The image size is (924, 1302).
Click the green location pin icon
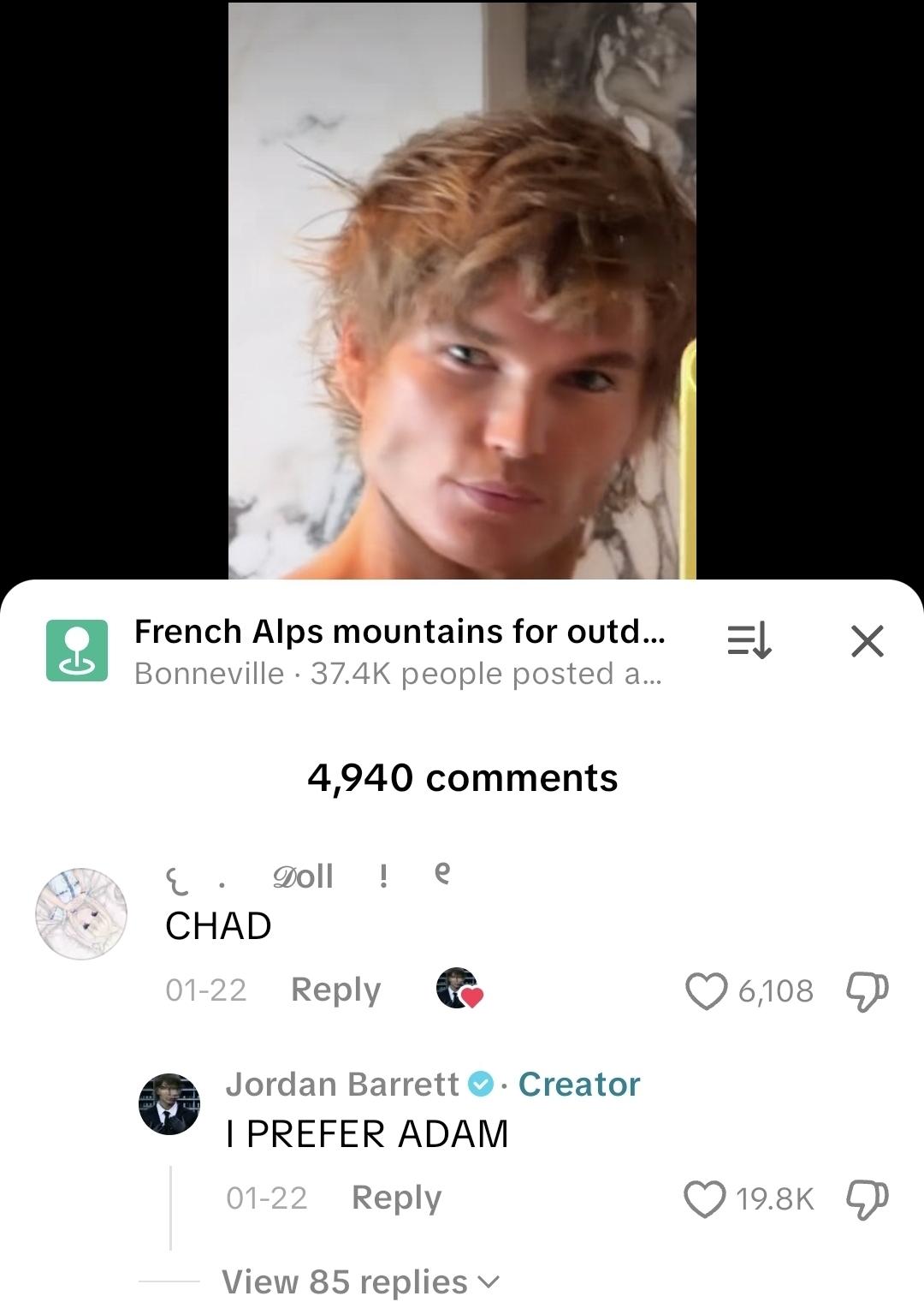coord(76,651)
